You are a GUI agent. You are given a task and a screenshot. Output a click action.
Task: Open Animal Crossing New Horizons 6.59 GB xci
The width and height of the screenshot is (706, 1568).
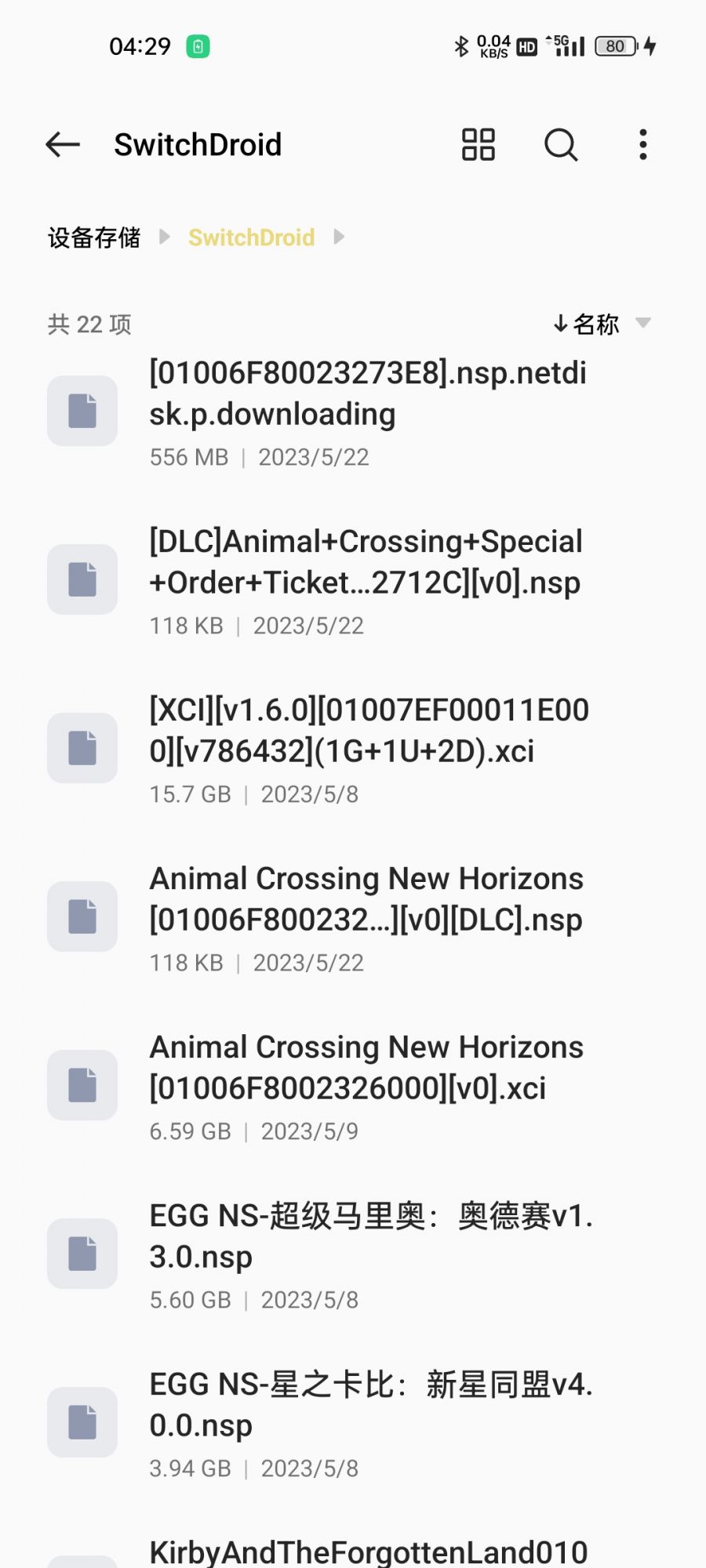click(x=353, y=1086)
